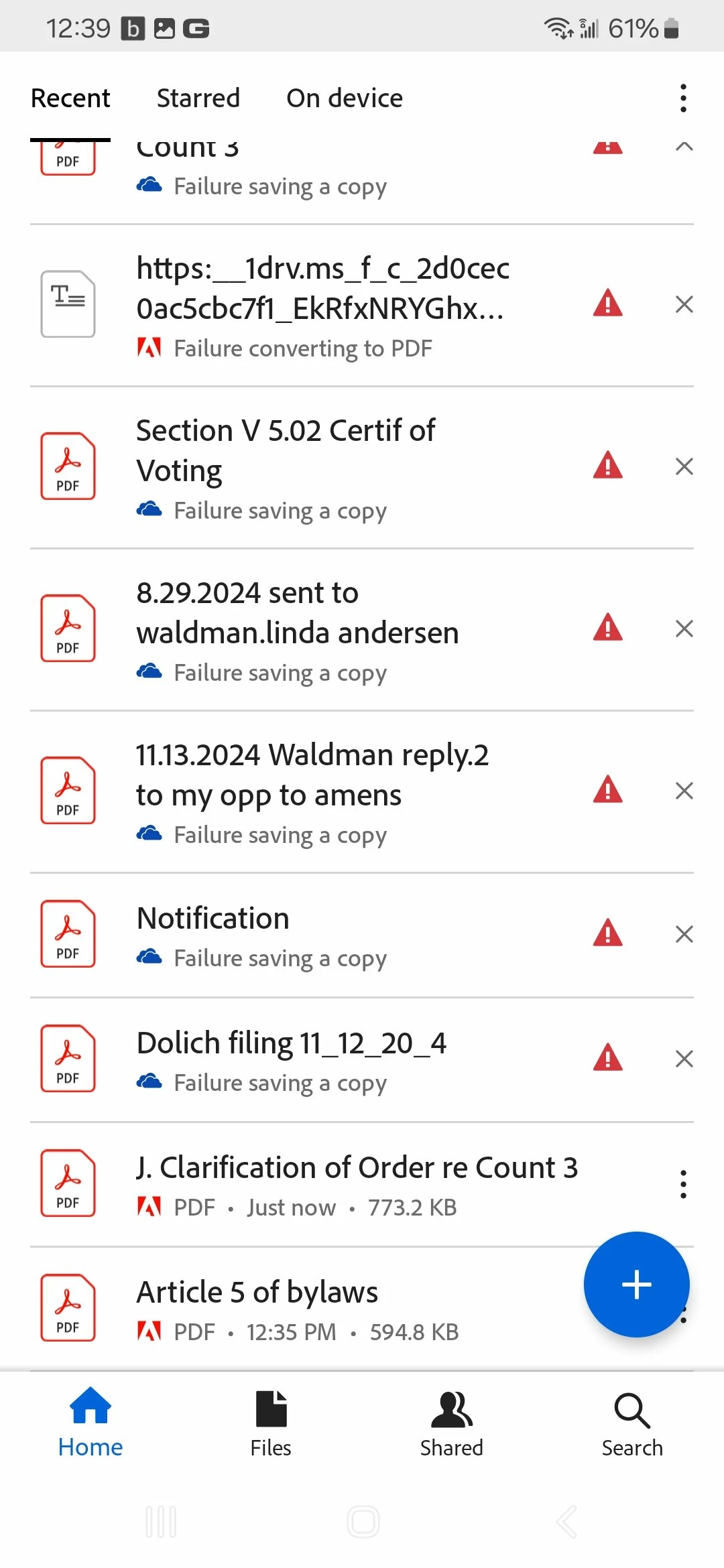
Task: Open the Dolich filing 11_12_20_4 PDF
Action: point(291,1044)
